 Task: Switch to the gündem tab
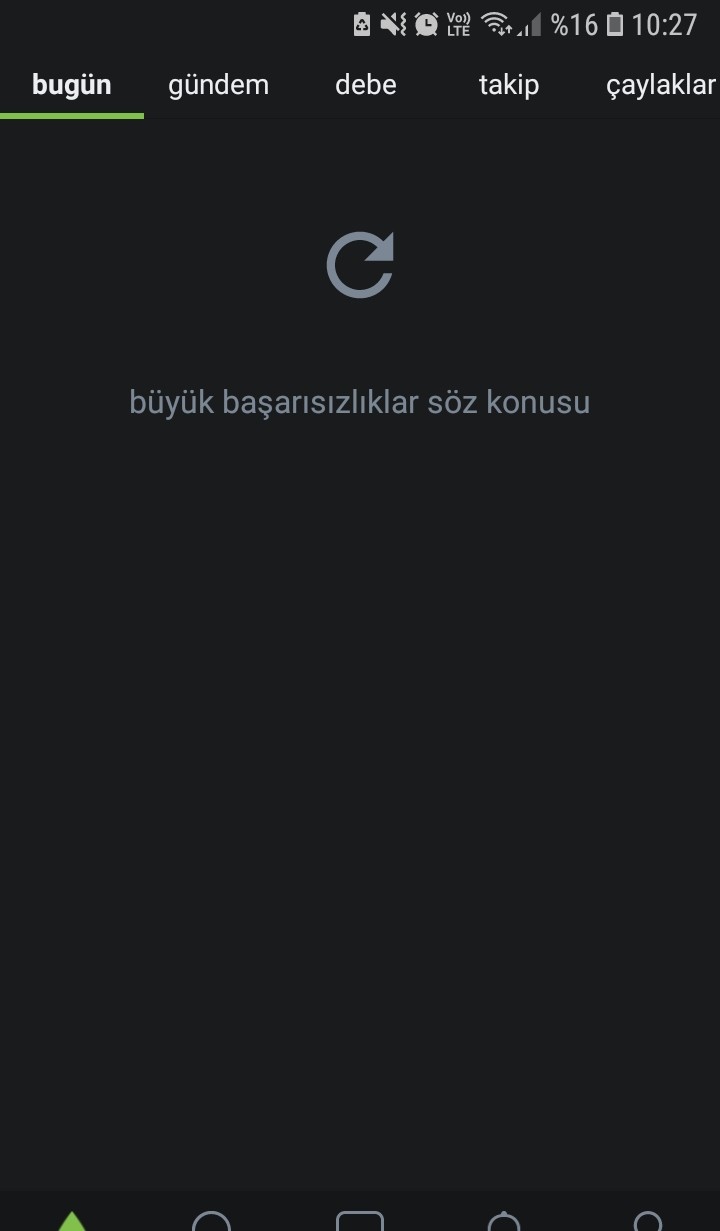pyautogui.click(x=218, y=85)
